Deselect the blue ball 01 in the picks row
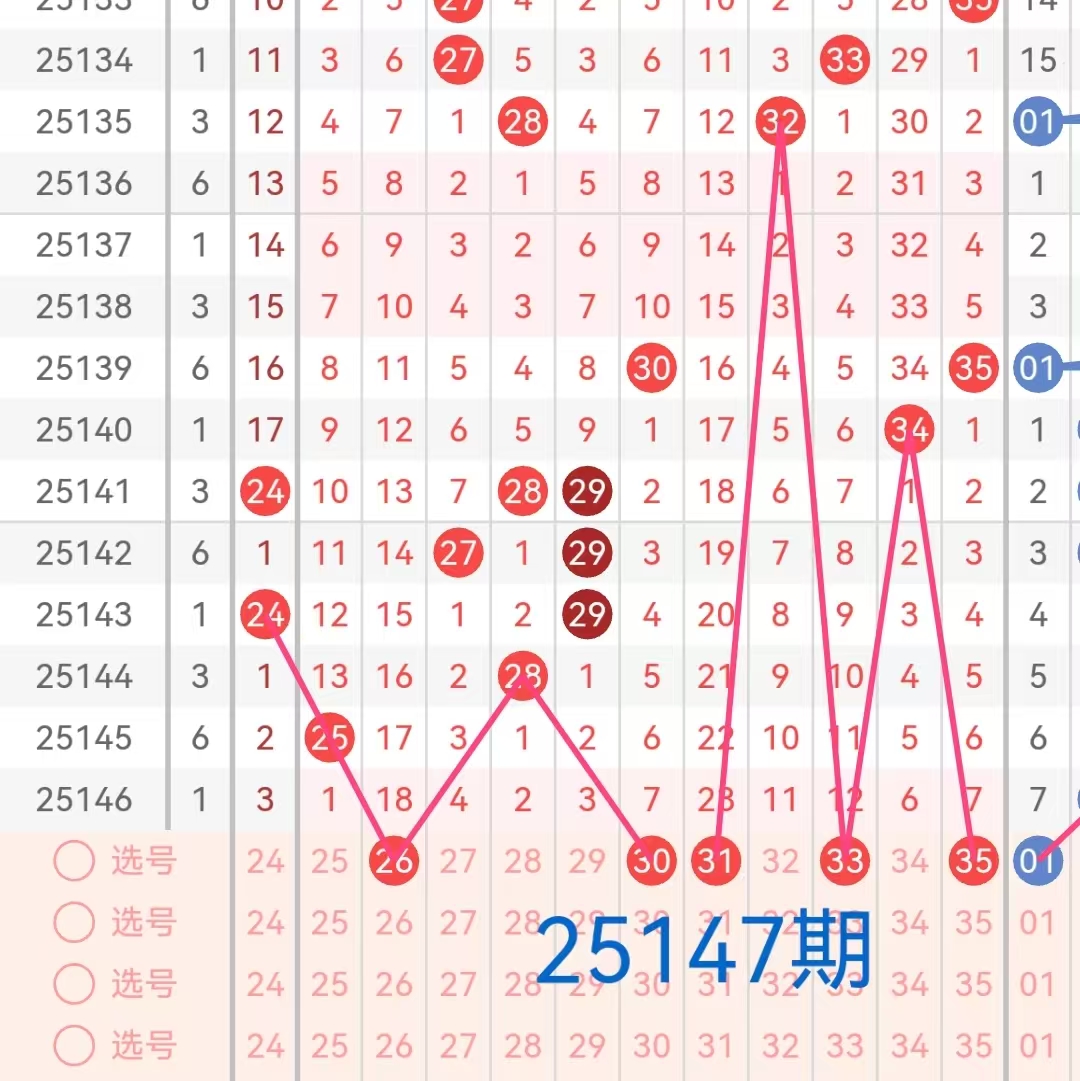Viewport: 1080px width, 1081px height. click(1038, 861)
